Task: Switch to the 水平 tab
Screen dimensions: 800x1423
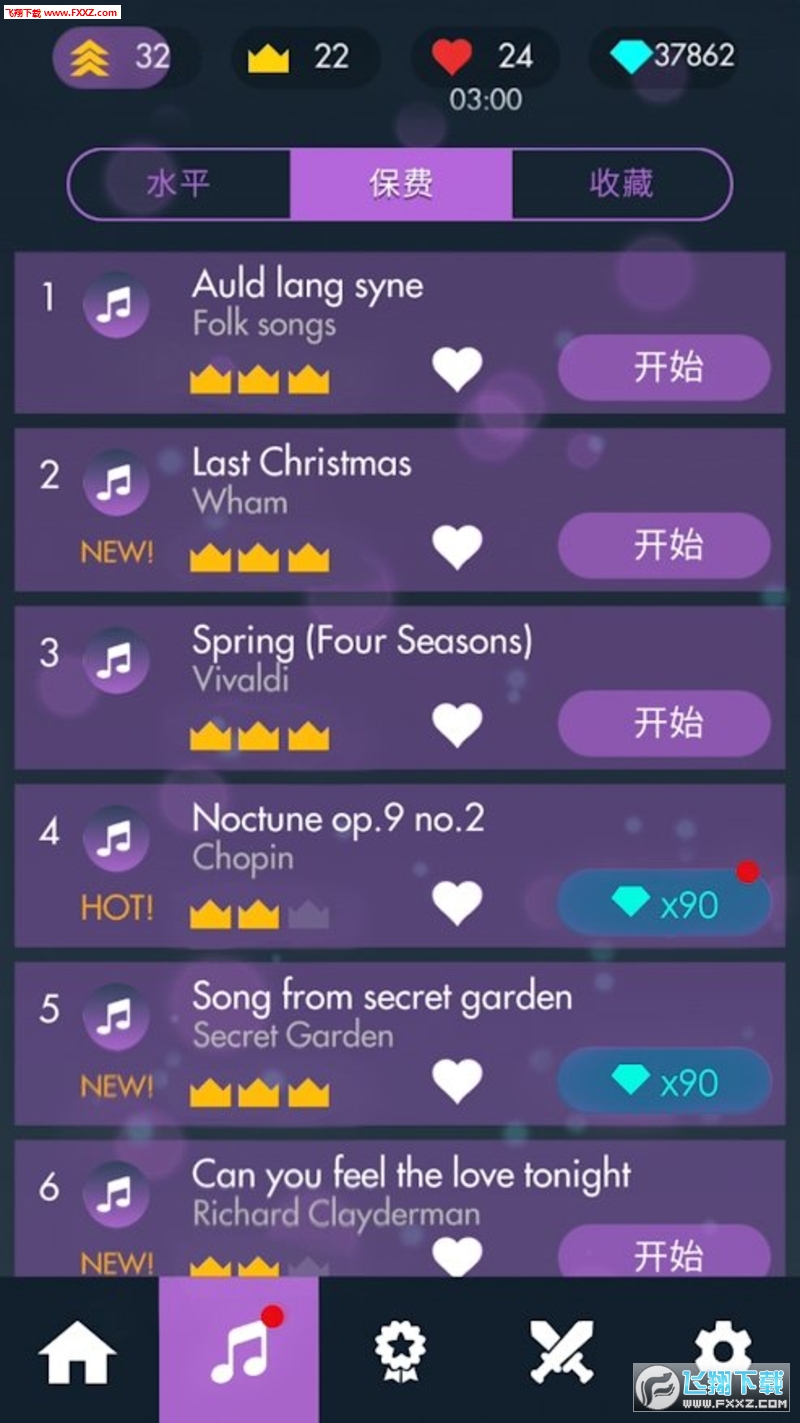Action: tap(179, 184)
